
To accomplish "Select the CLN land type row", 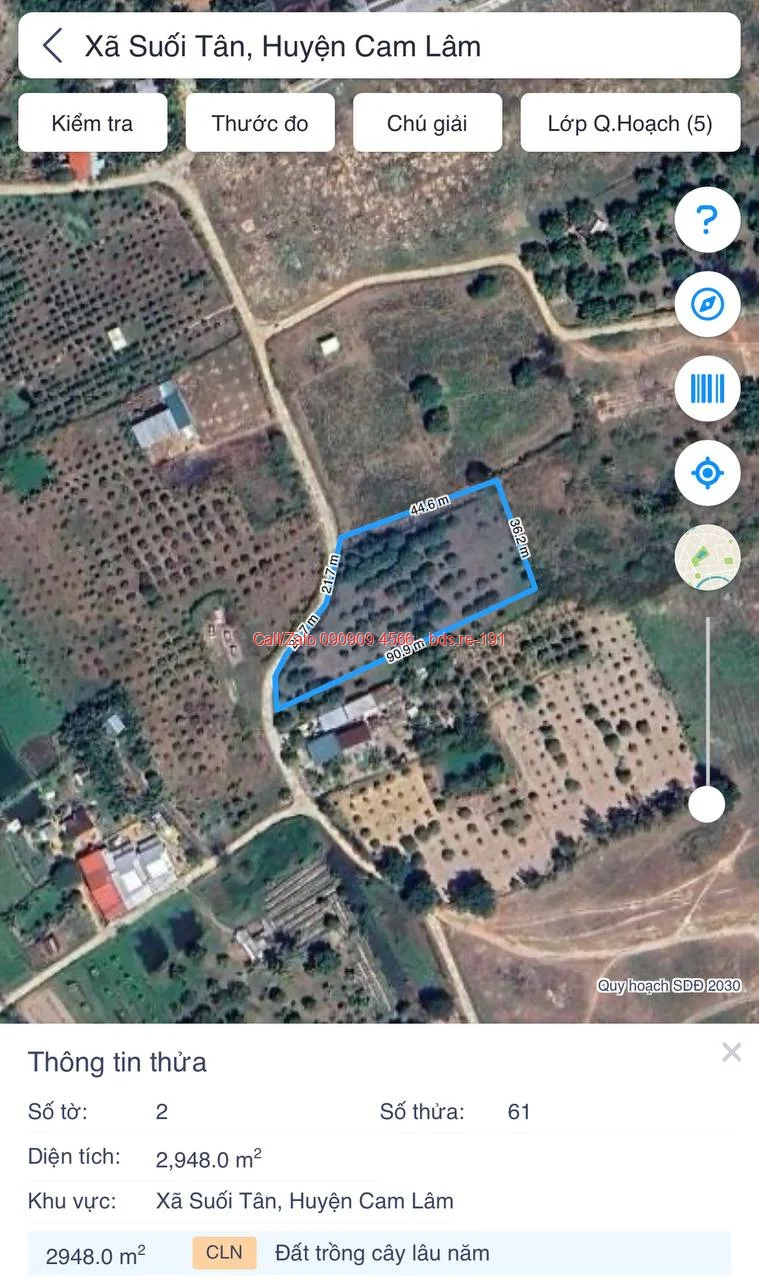I will 379,1254.
